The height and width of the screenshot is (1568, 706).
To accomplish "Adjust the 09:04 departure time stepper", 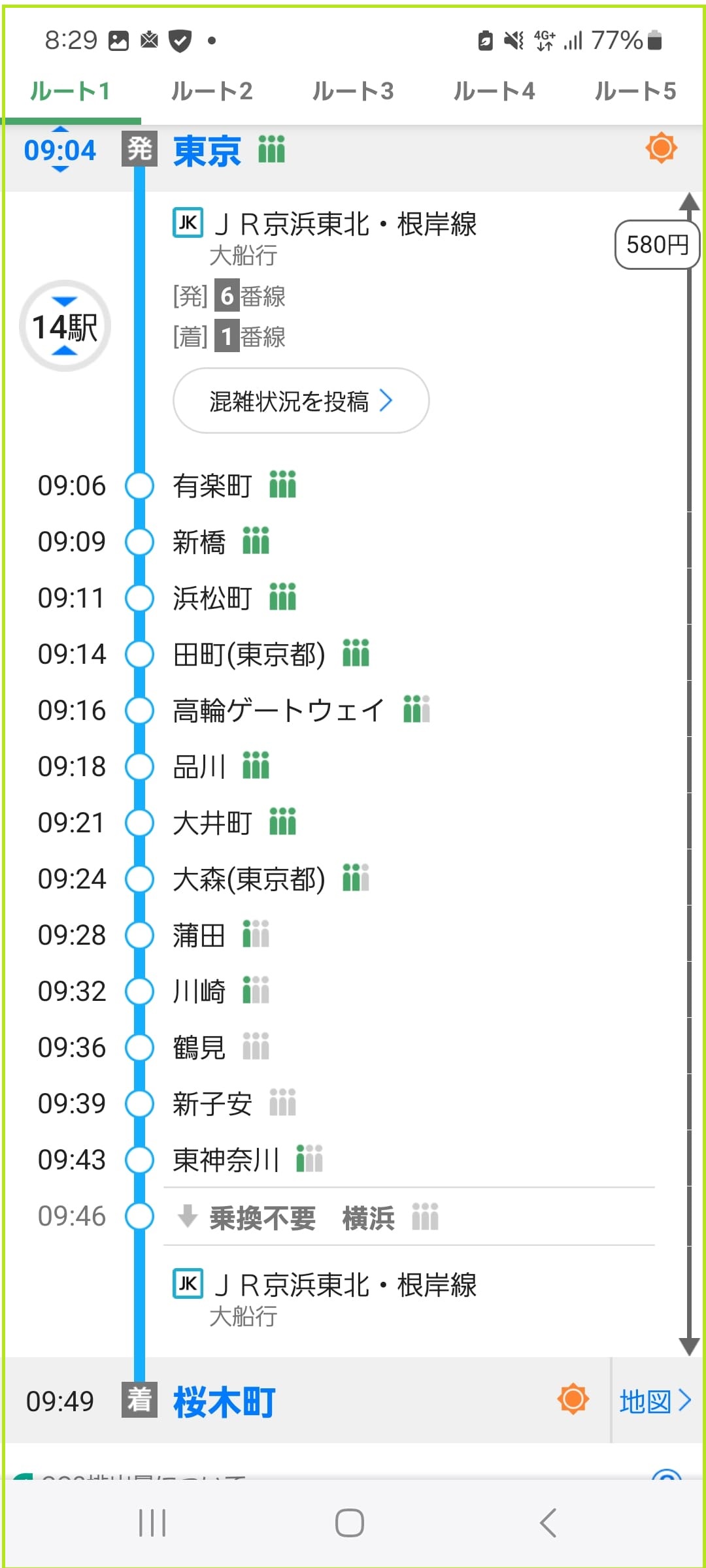I will tap(60, 150).
